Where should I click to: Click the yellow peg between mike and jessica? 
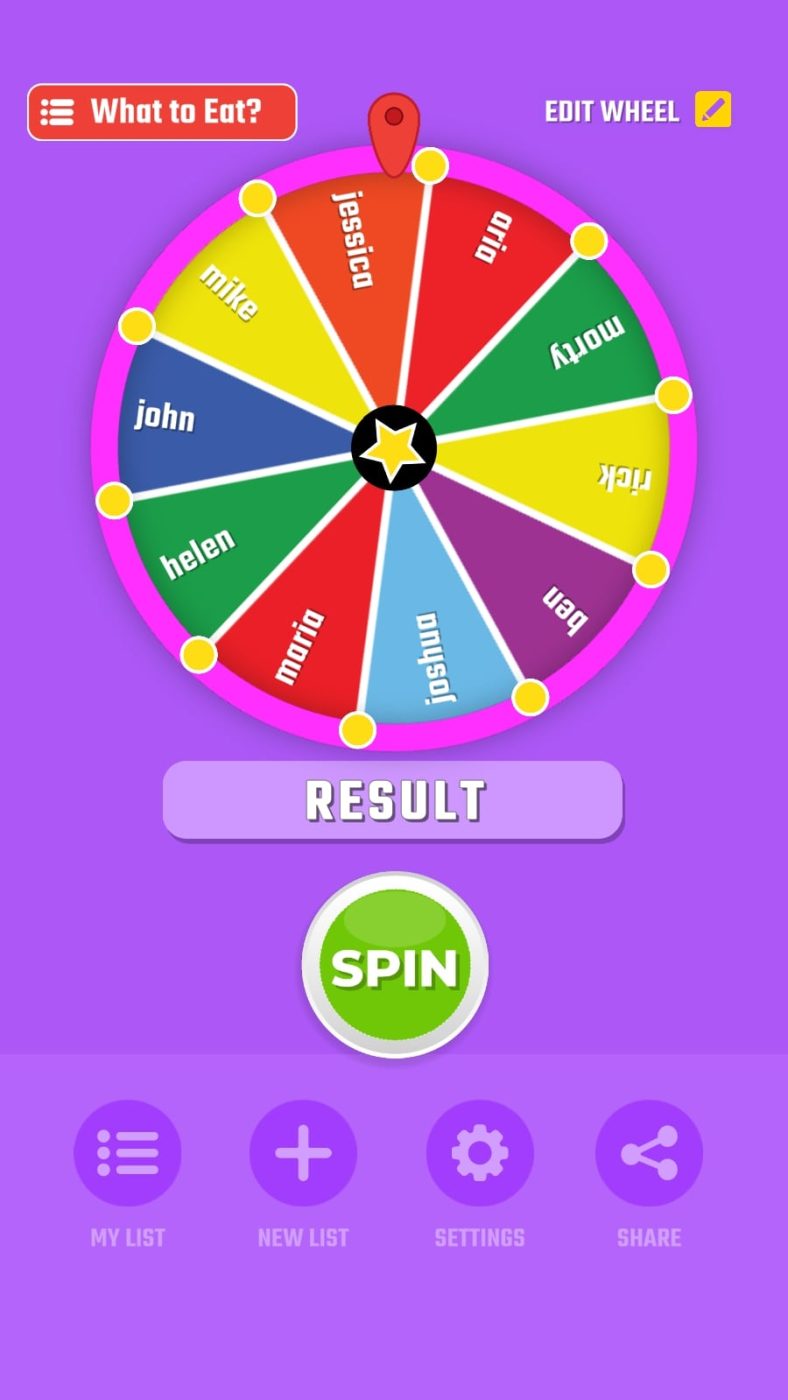click(259, 199)
